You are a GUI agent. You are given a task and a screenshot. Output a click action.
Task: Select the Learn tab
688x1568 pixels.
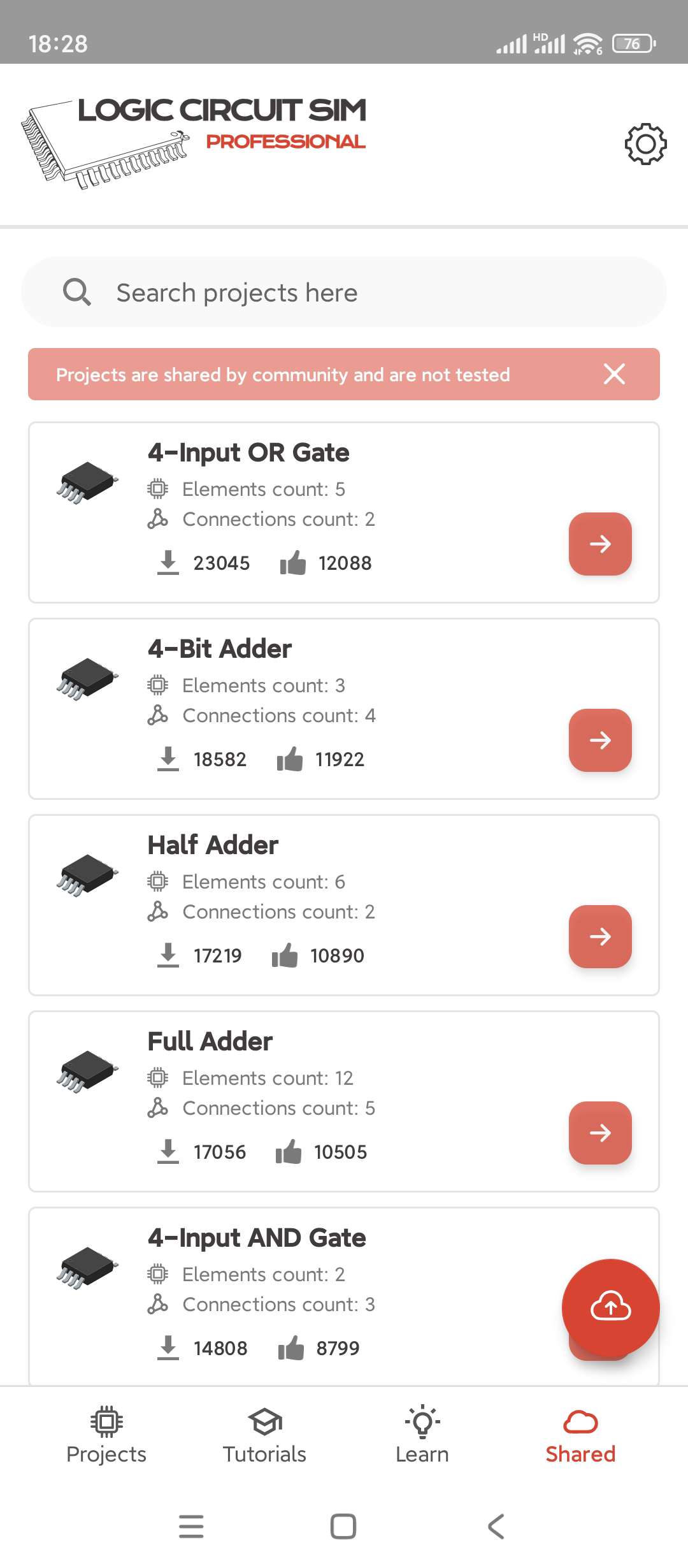422,1435
